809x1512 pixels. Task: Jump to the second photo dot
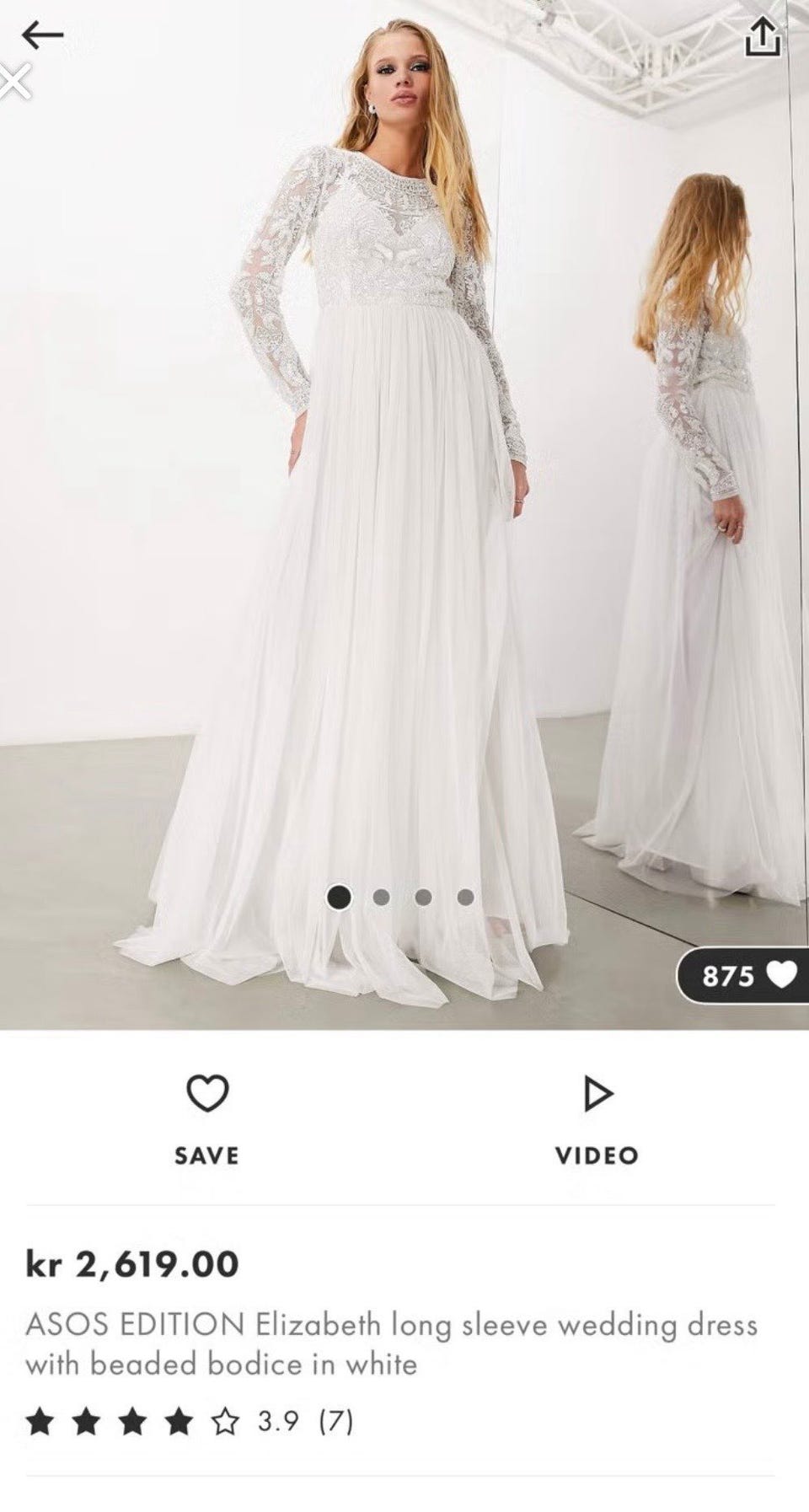pyautogui.click(x=381, y=898)
